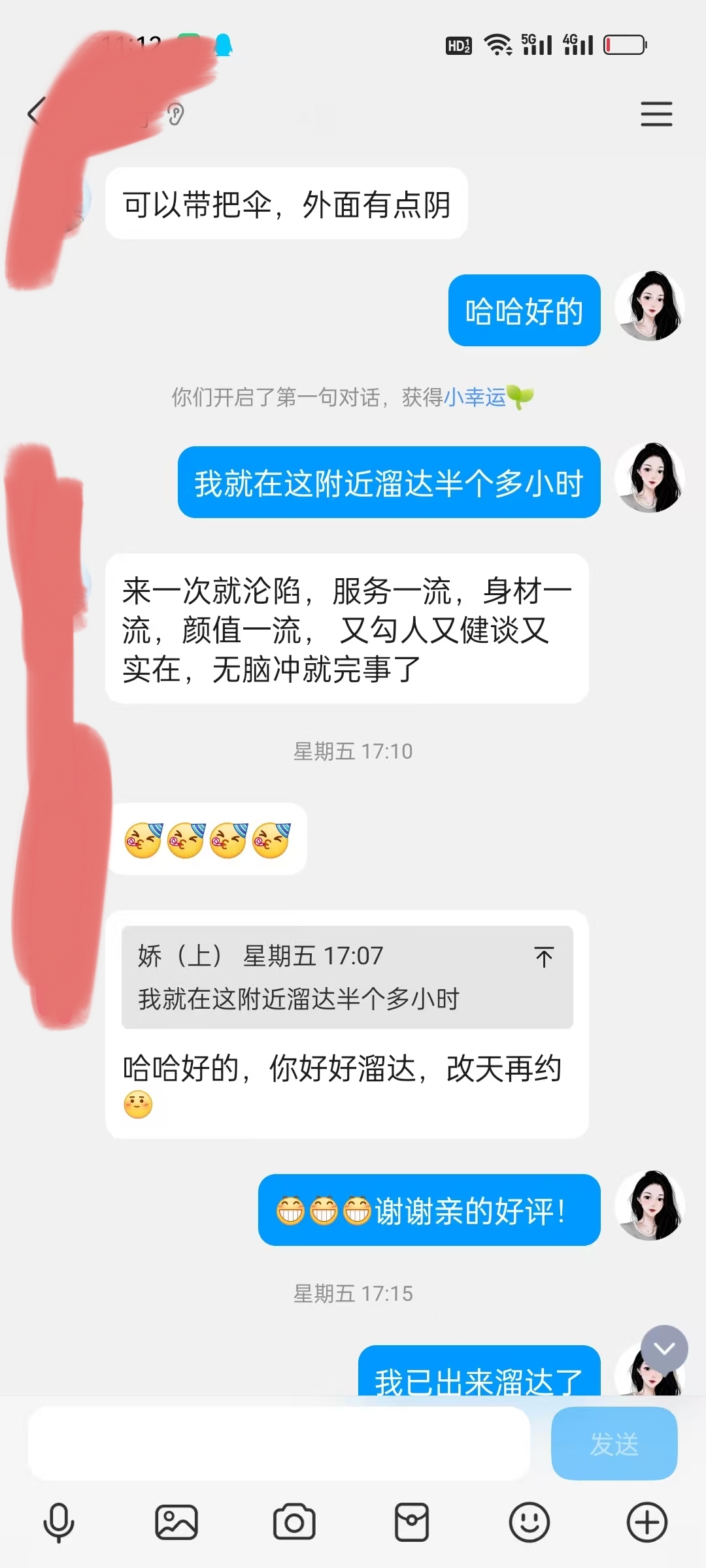Viewport: 706px width, 1568px height.
Task: Expand more options with the plus icon
Action: (x=647, y=1522)
